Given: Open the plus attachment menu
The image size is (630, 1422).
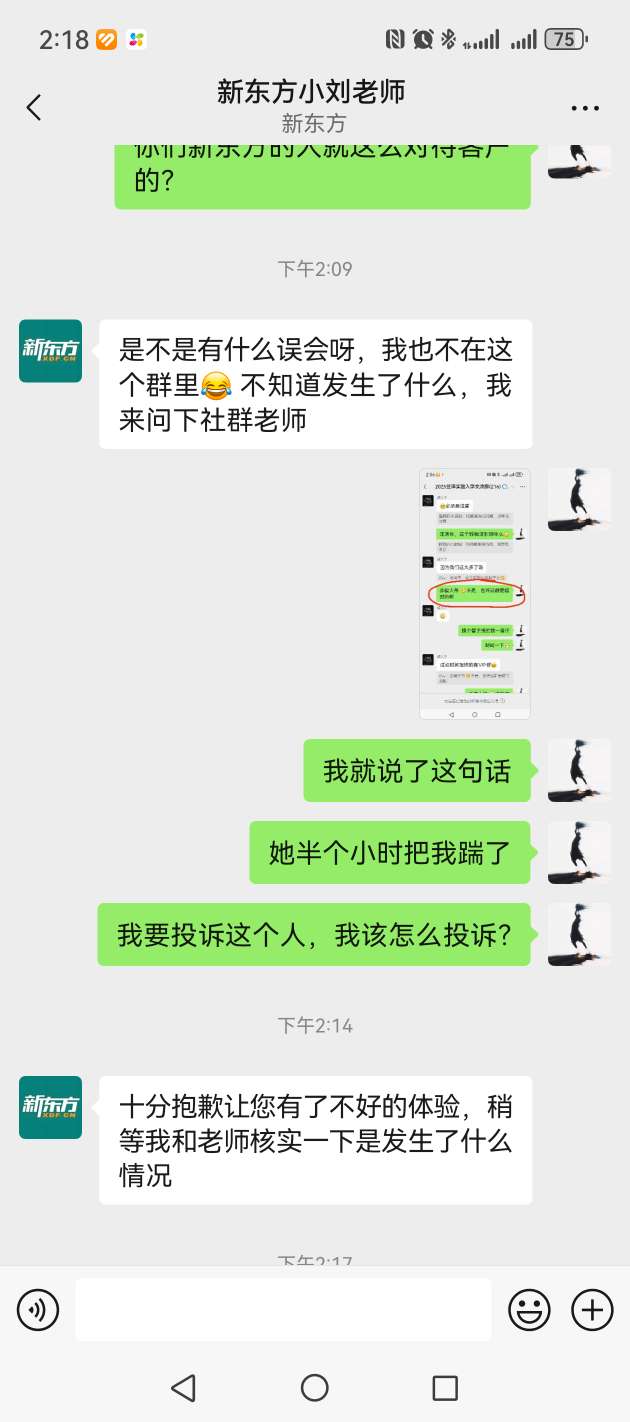Looking at the screenshot, I should pyautogui.click(x=592, y=1309).
